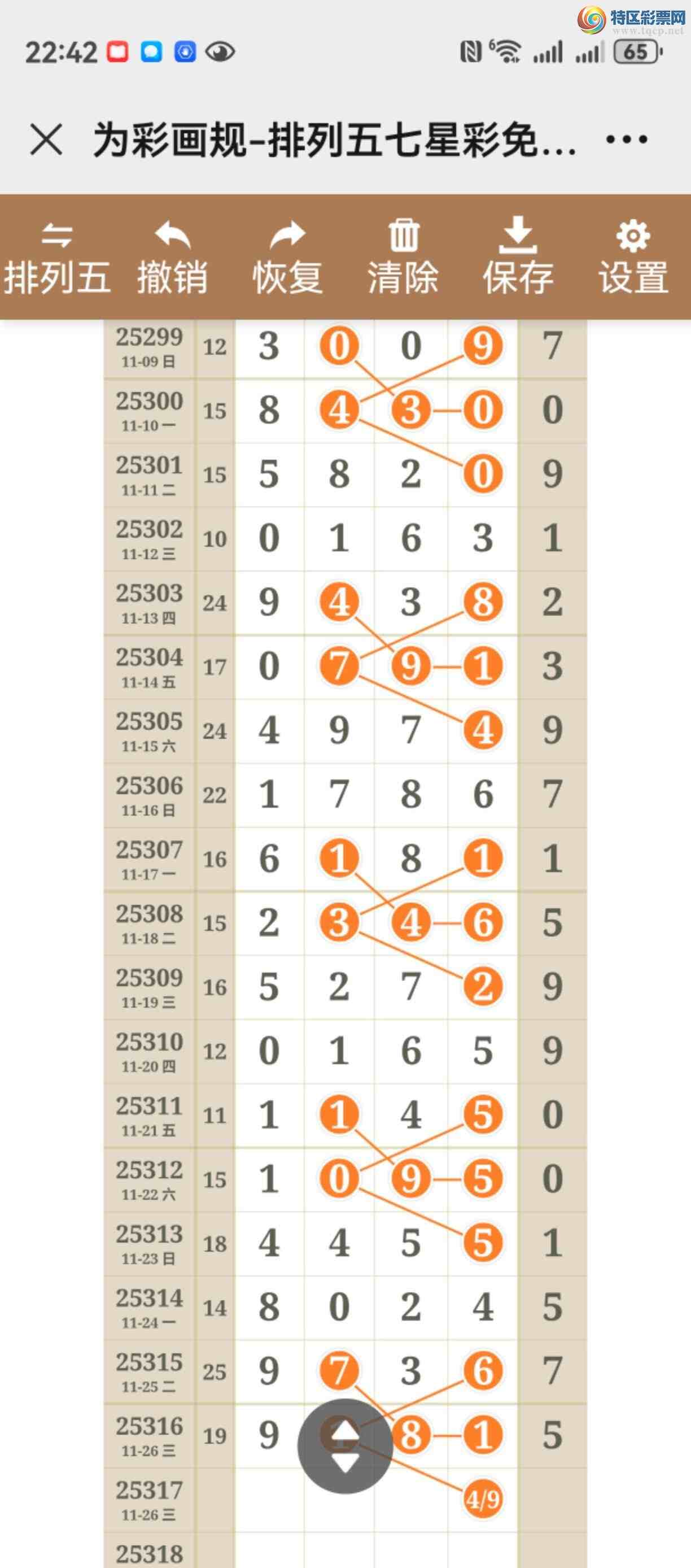Save the chart with 保存

pyautogui.click(x=518, y=258)
